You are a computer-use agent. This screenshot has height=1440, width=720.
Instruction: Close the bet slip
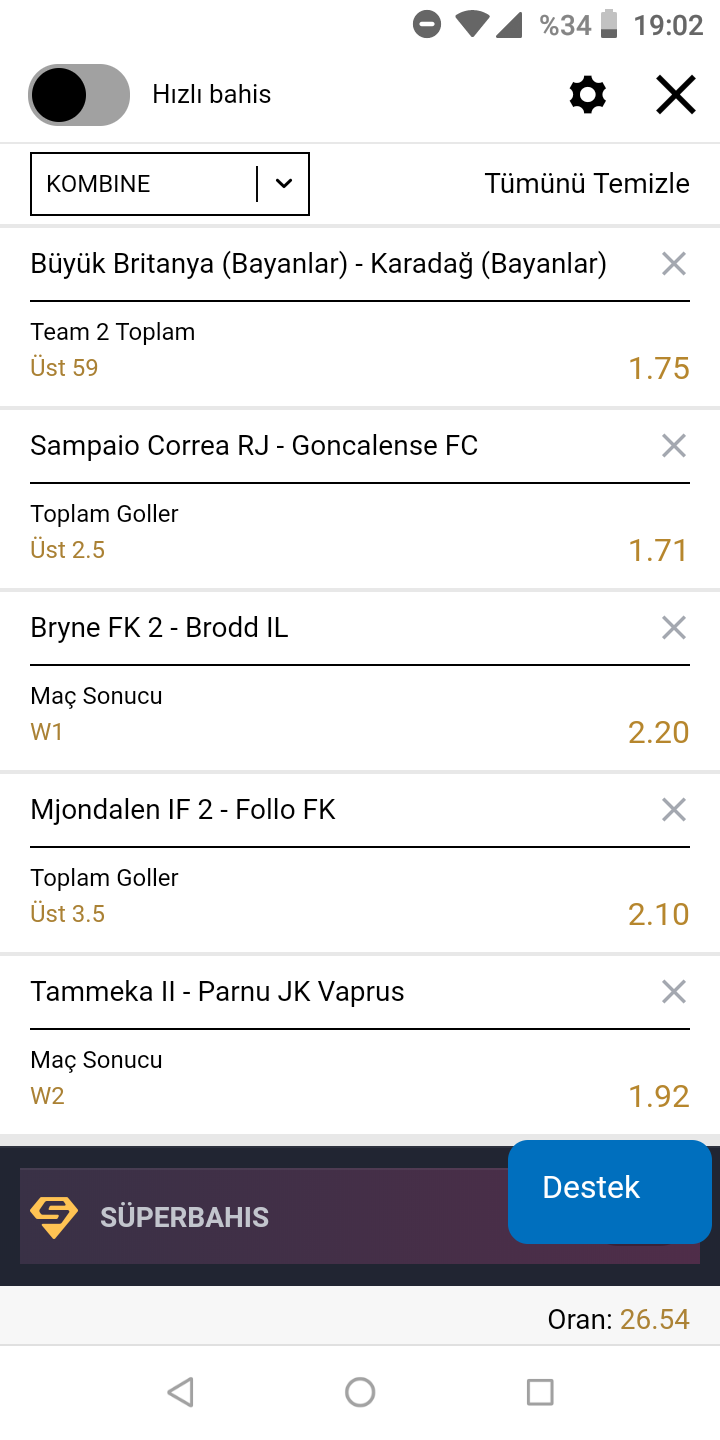(x=676, y=95)
